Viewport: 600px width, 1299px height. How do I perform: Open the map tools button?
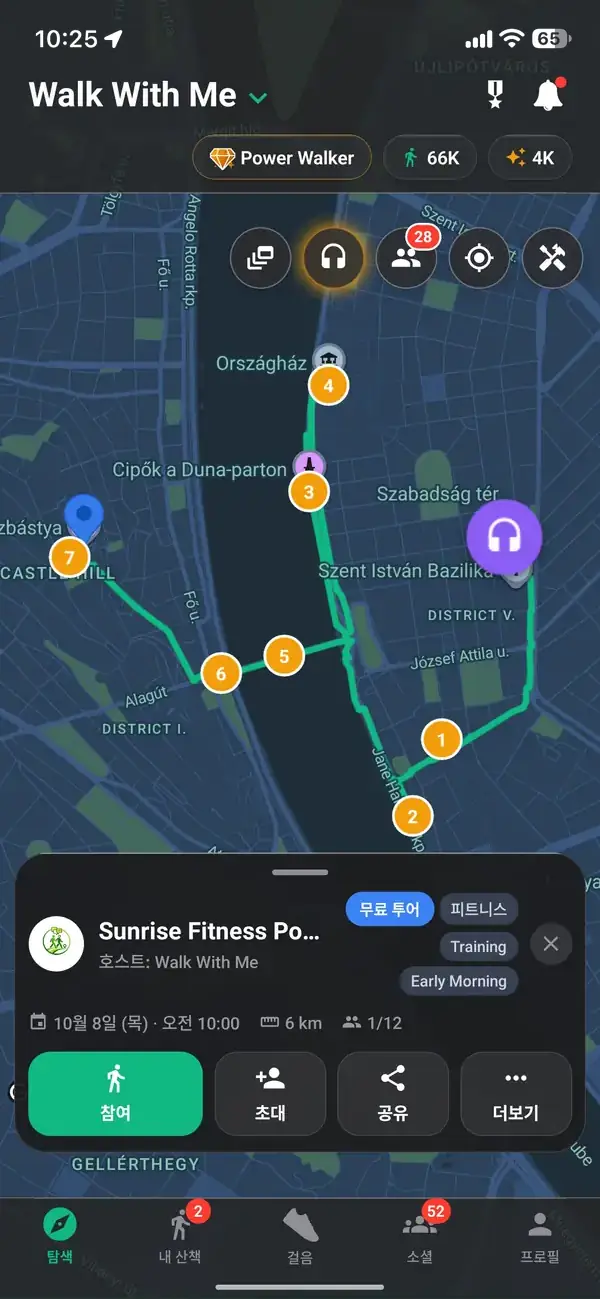(x=552, y=258)
